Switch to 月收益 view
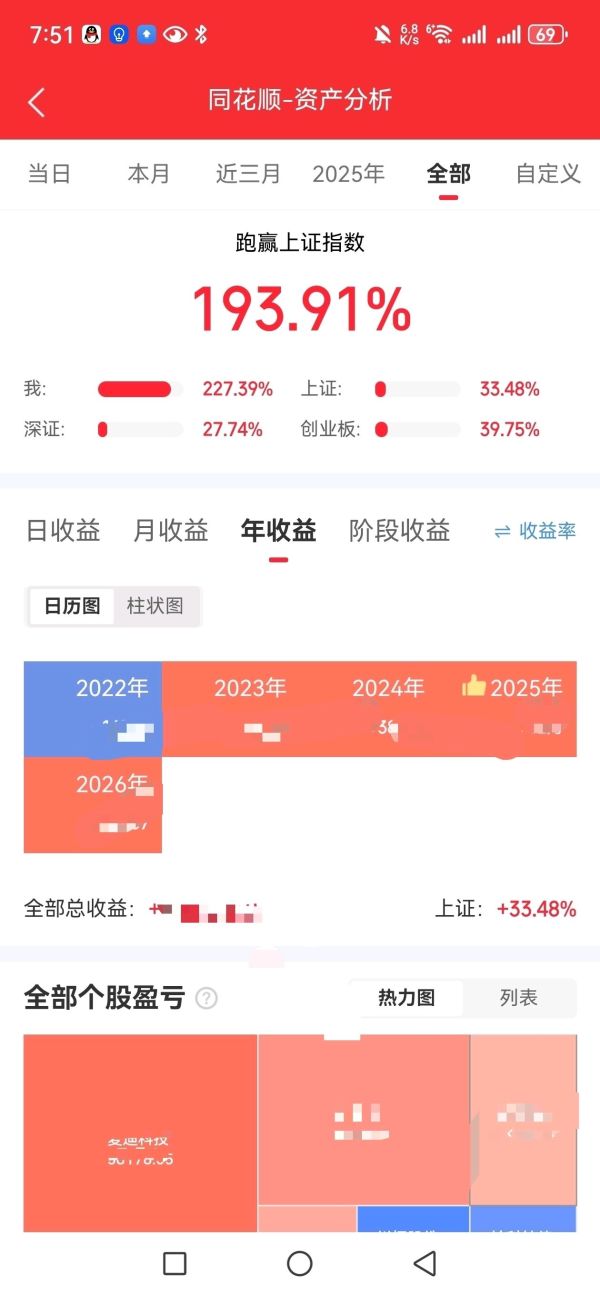This screenshot has width=600, height=1295. 171,531
